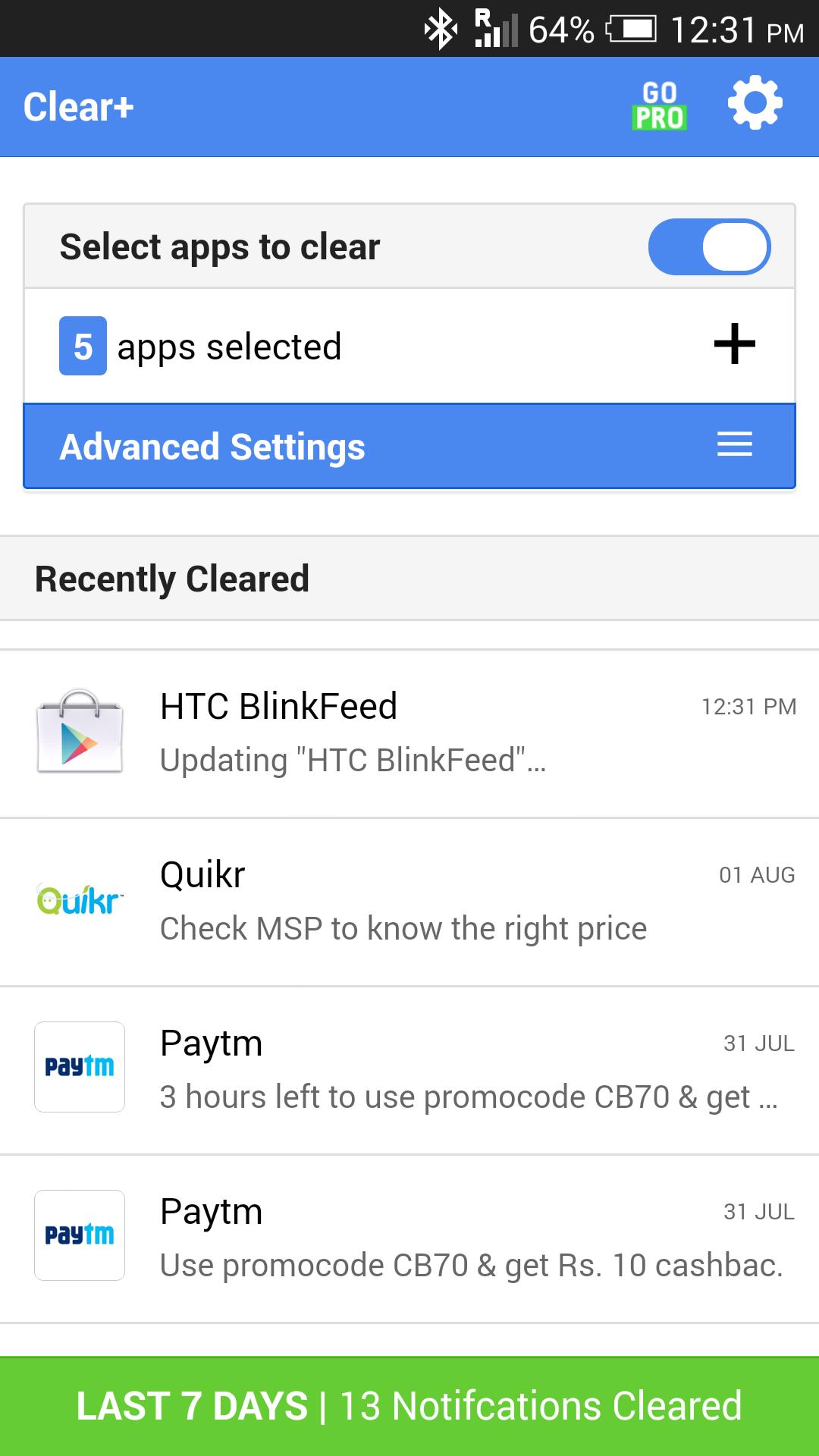Open the Quikr cleared notification
This screenshot has height=1456, width=819.
[409, 902]
